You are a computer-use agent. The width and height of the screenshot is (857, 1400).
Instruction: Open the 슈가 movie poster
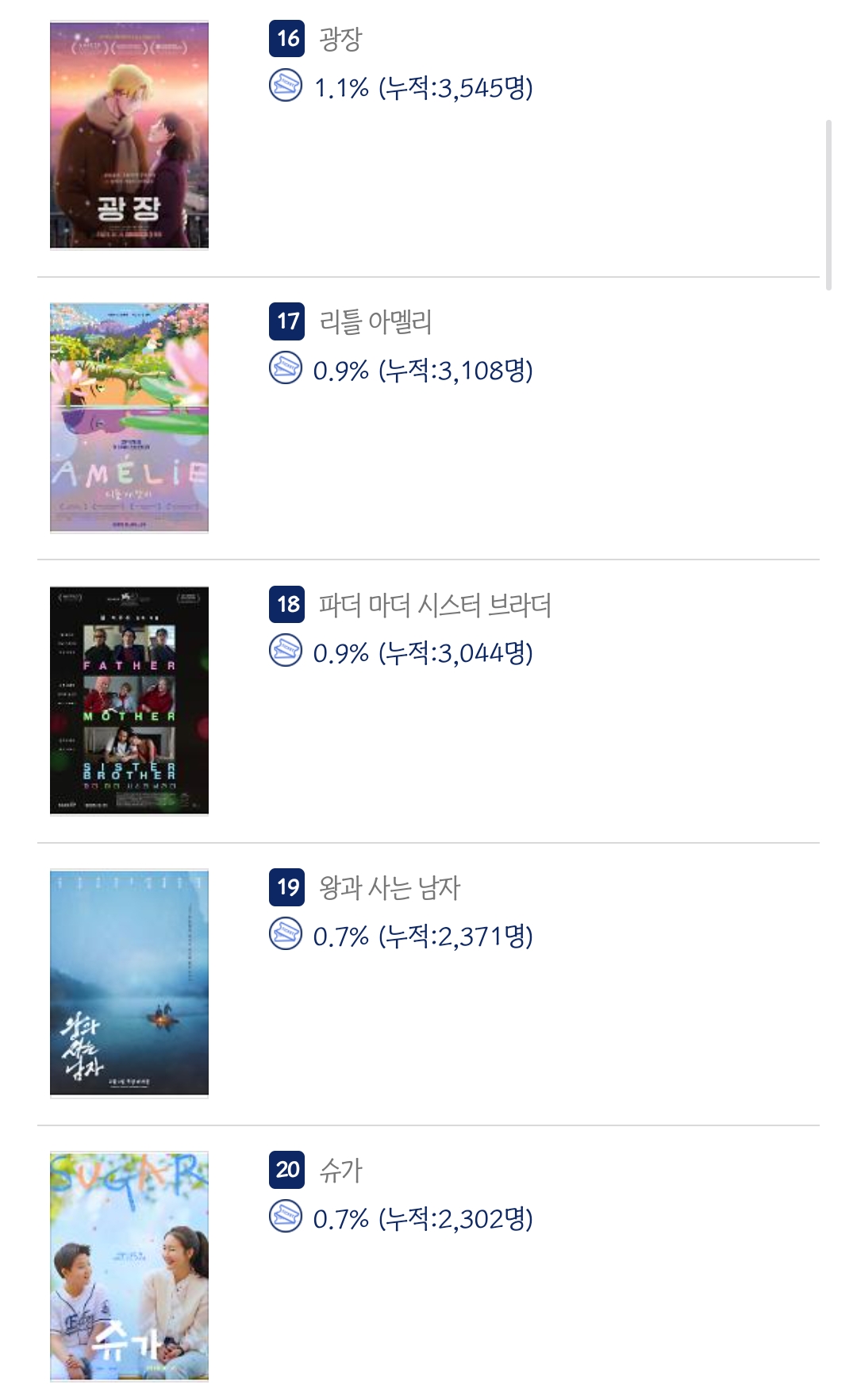point(129,1266)
